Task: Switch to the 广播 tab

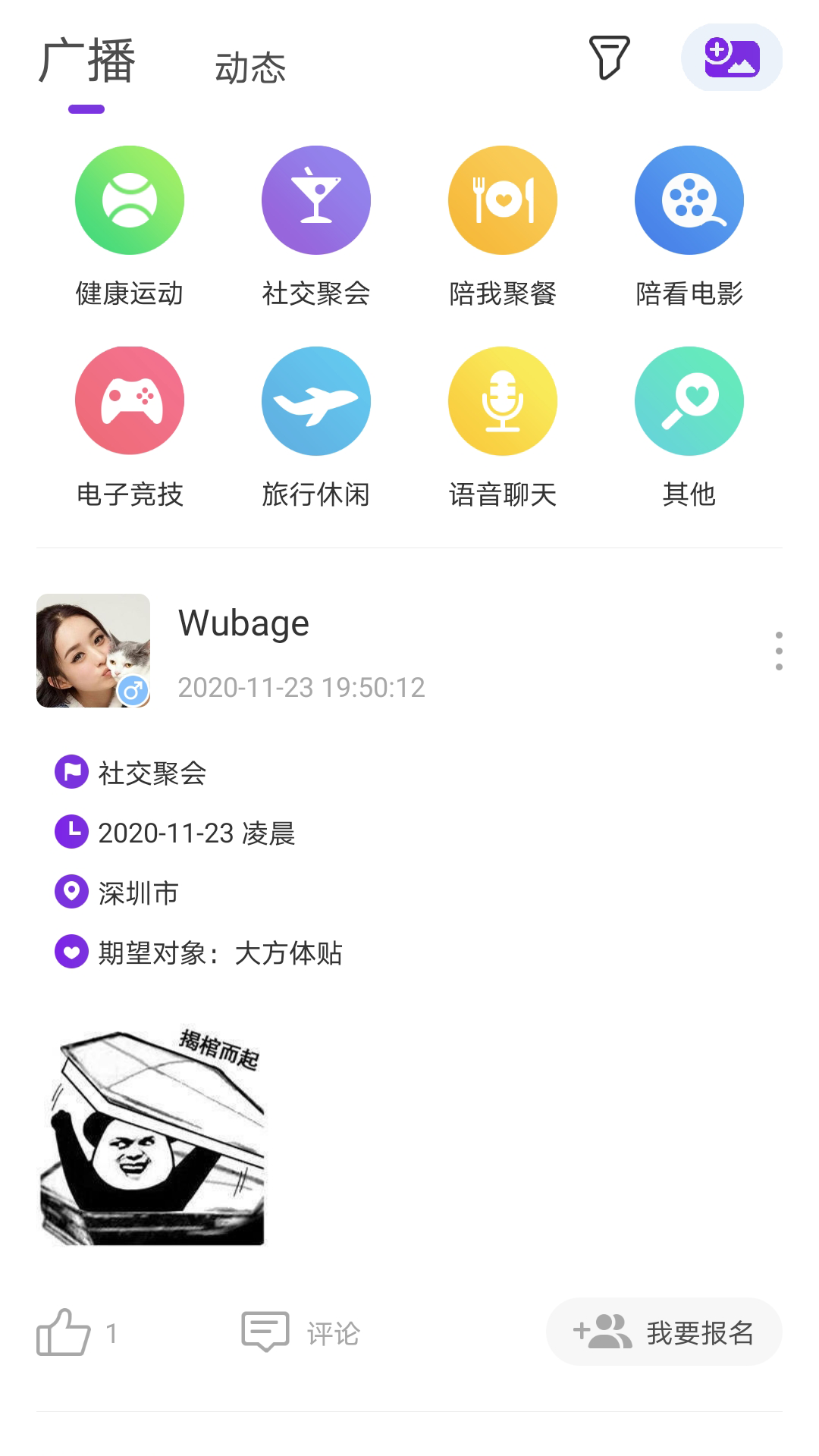Action: (x=87, y=62)
